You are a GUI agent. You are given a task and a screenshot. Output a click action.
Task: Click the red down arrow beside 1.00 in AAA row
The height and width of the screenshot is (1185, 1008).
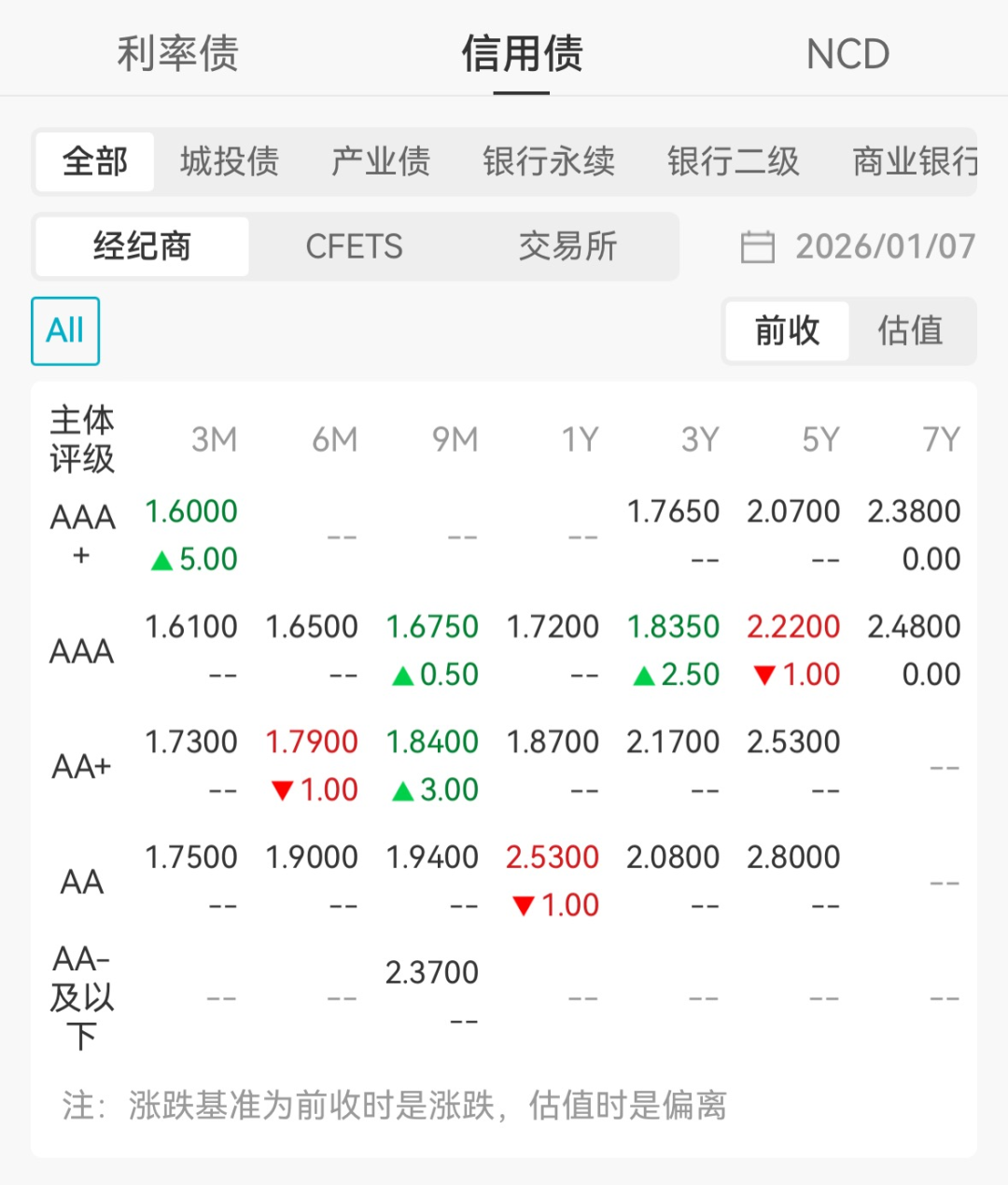click(x=763, y=674)
